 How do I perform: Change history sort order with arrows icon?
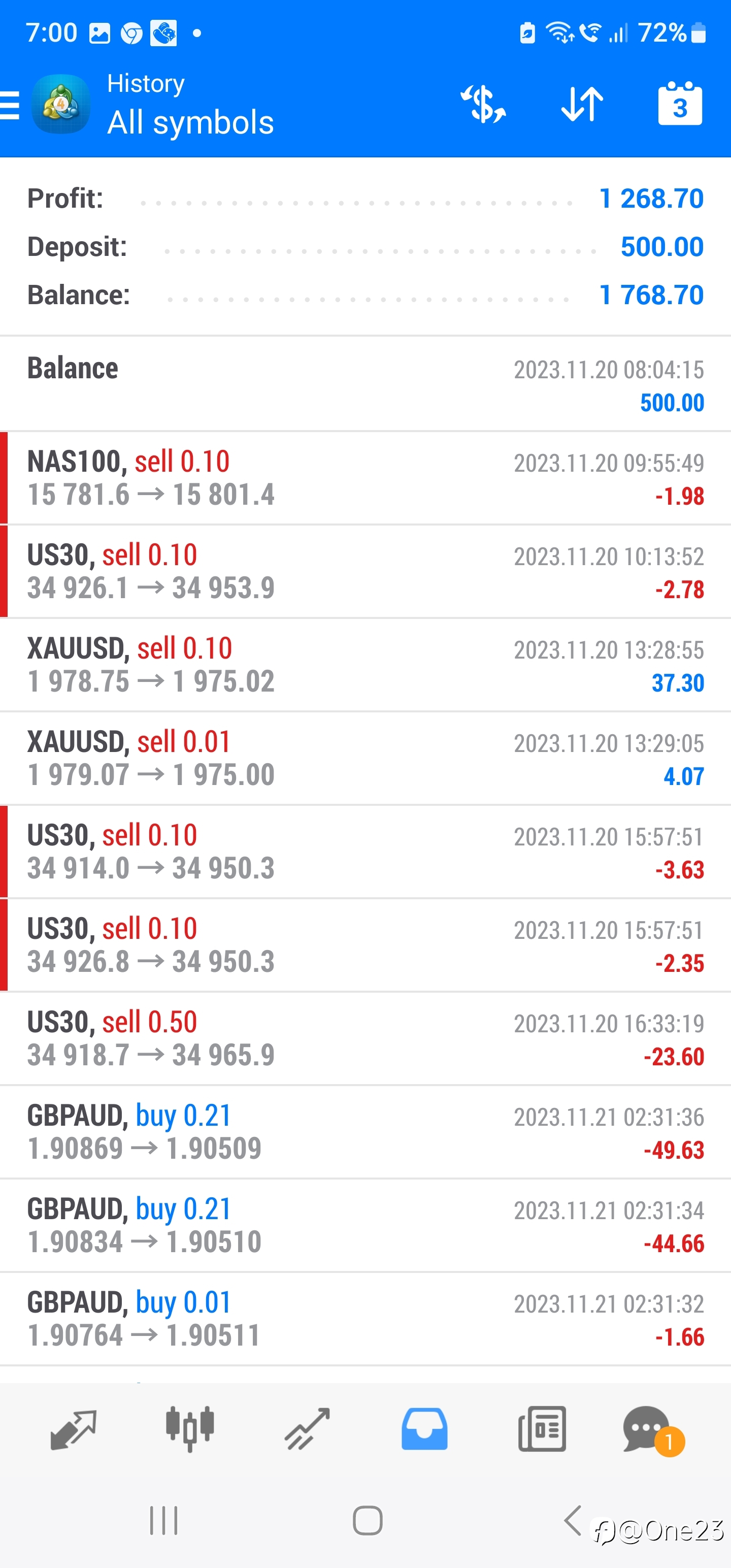(x=582, y=104)
